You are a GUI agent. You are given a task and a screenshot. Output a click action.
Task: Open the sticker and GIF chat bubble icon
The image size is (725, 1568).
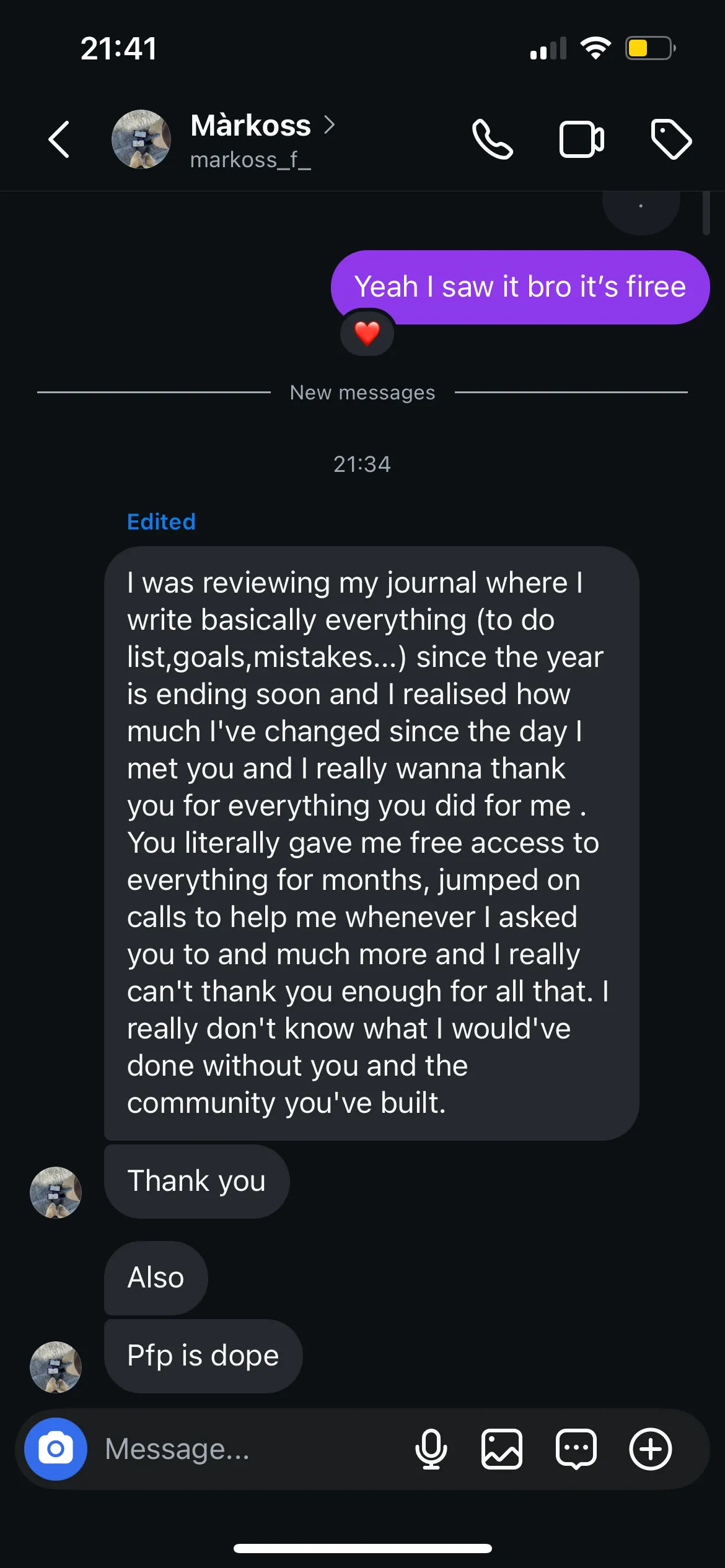coord(576,1449)
